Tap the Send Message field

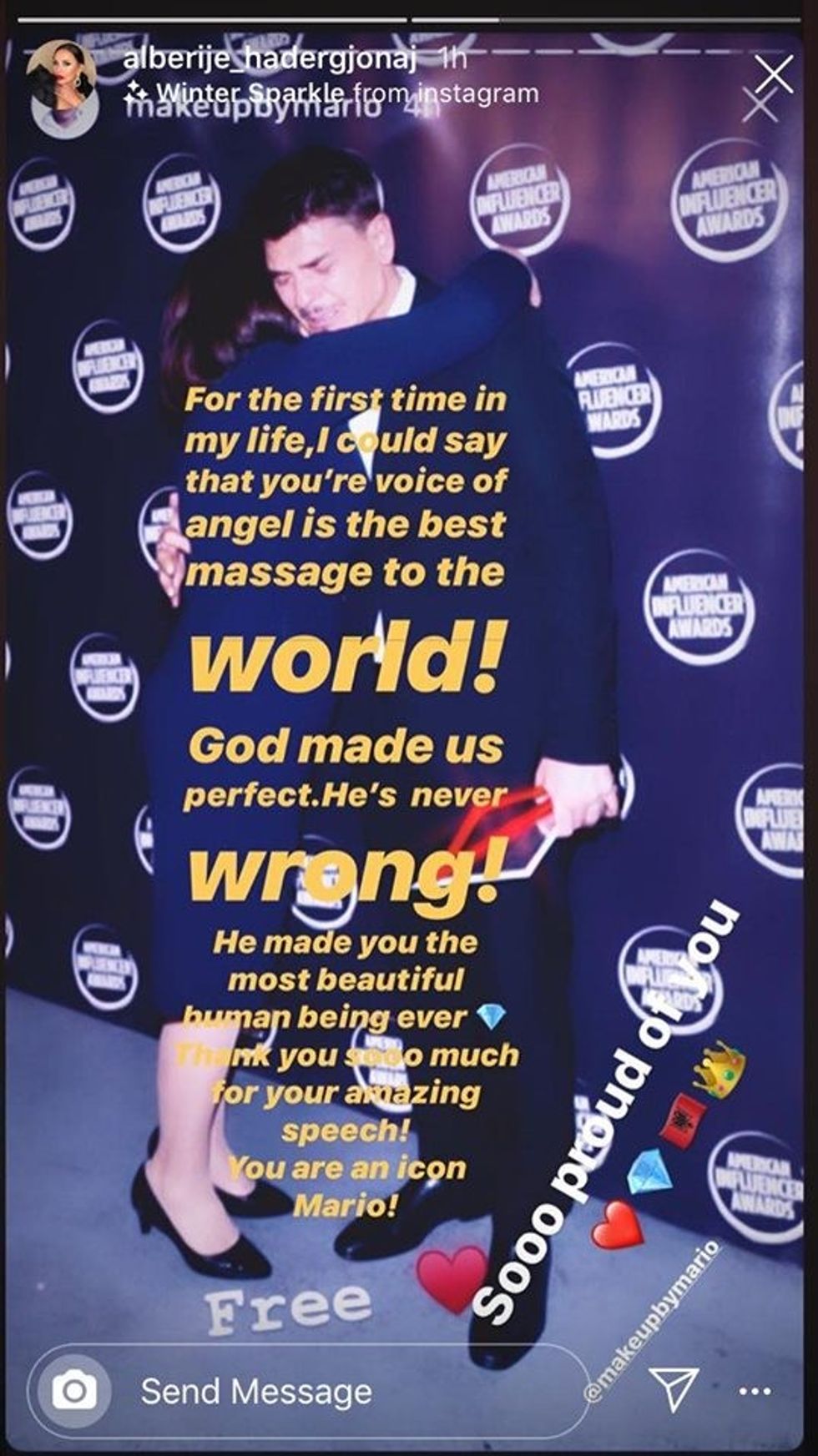click(334, 1390)
